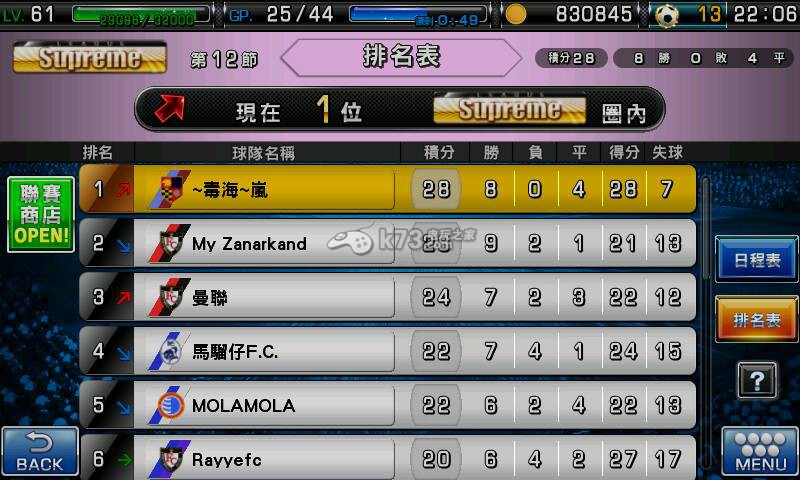Switch to the schedule (日程表) tab
Image resolution: width=800 pixels, height=480 pixels.
click(x=756, y=260)
